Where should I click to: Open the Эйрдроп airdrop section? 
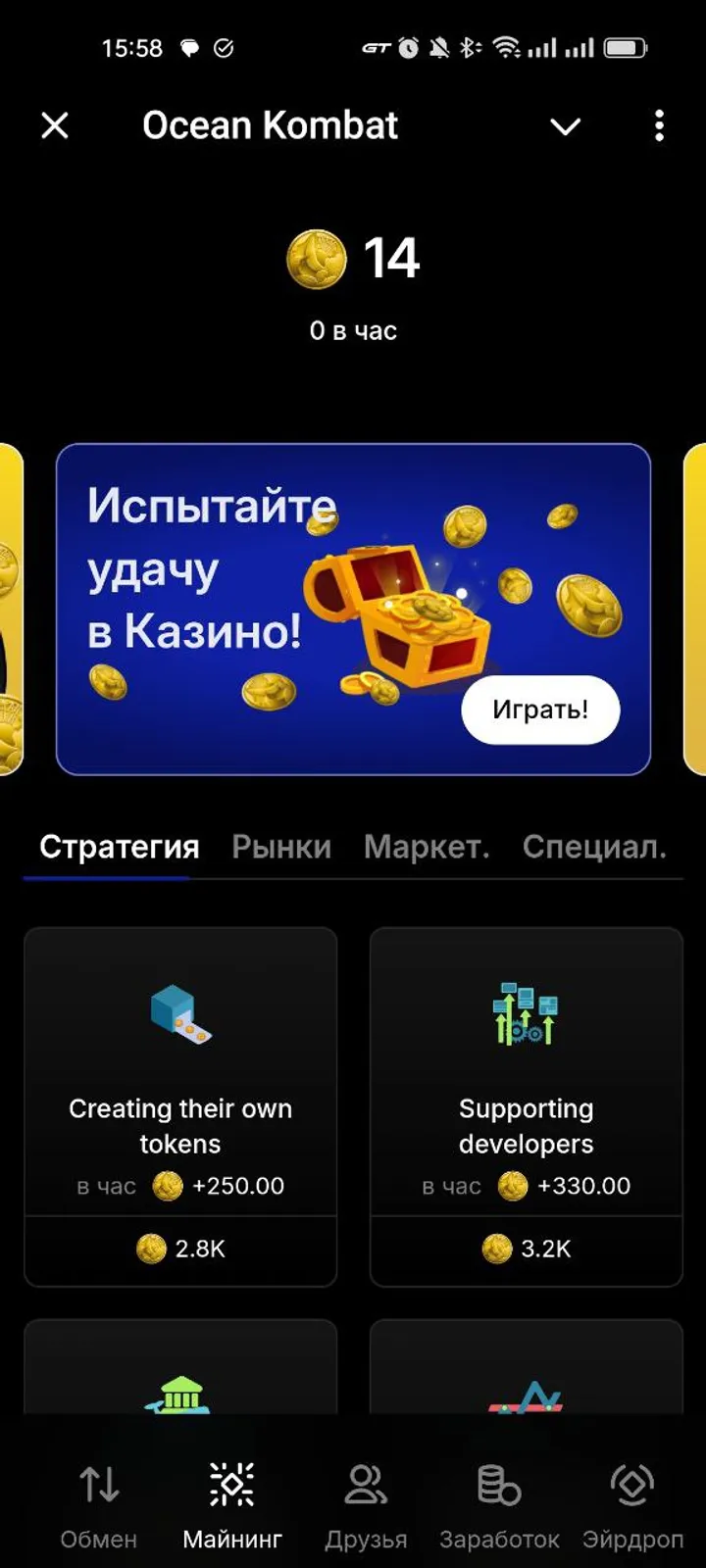pos(630,1485)
